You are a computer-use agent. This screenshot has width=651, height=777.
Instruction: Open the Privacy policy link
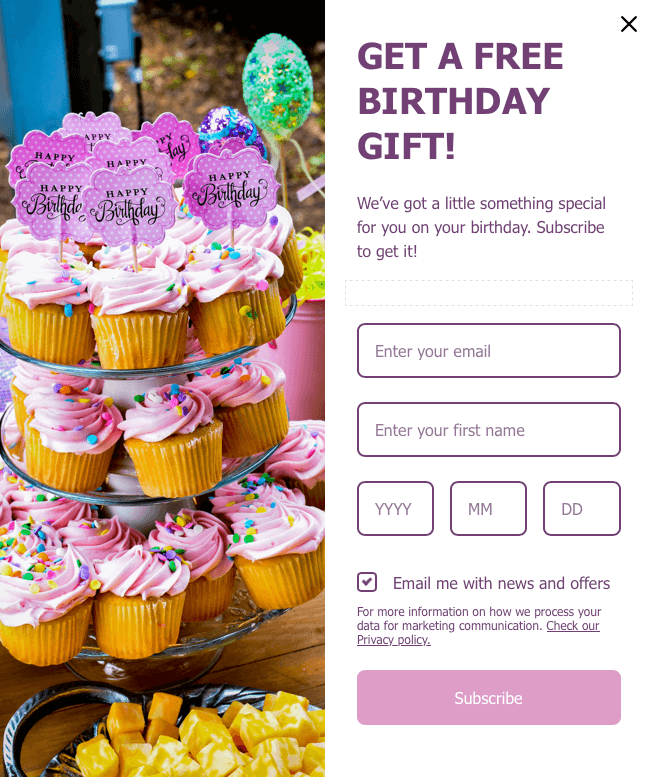click(x=393, y=640)
